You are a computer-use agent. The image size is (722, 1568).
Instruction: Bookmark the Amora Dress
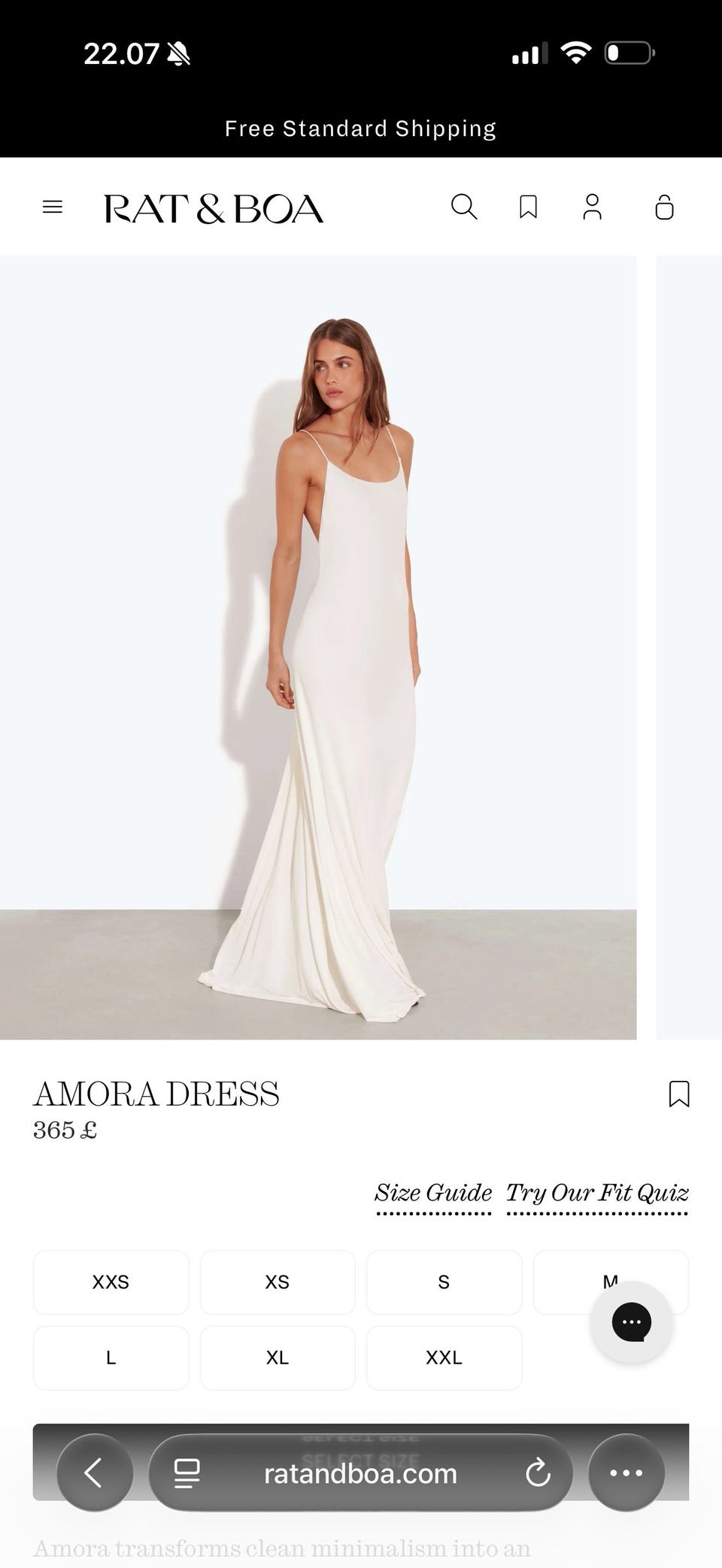tap(679, 1094)
